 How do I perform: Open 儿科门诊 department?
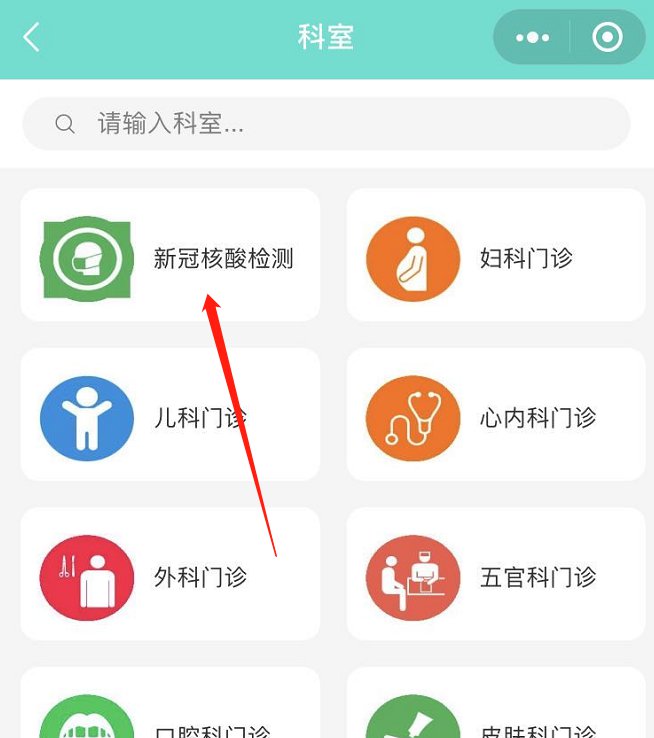click(170, 415)
